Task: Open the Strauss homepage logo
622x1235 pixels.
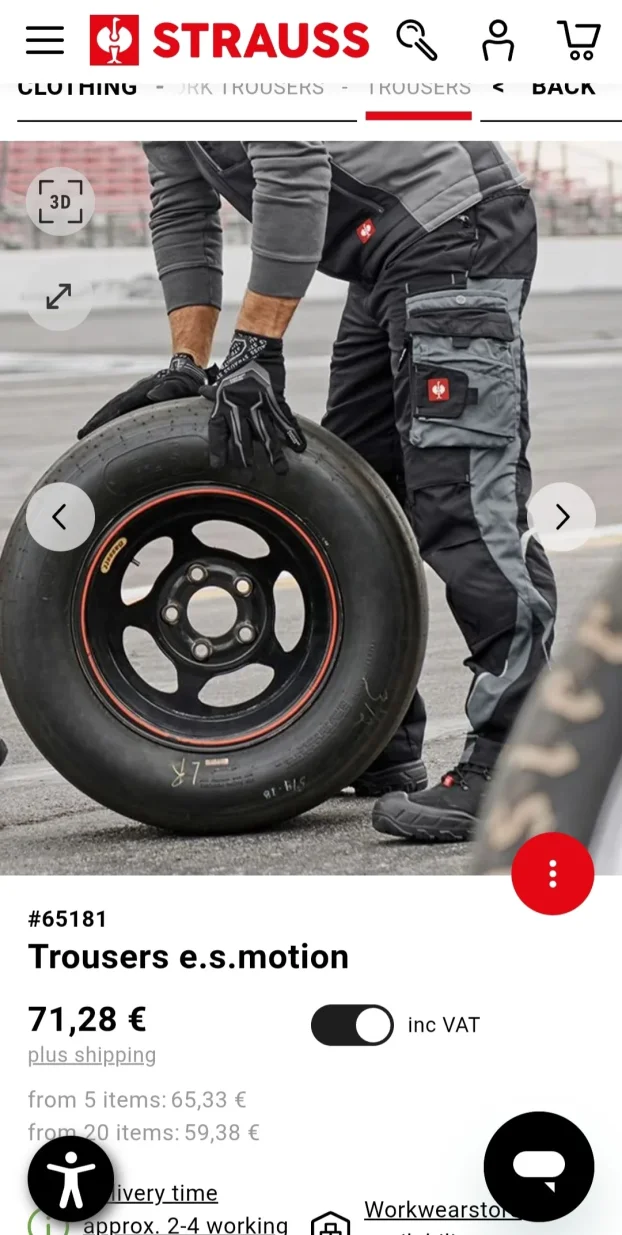Action: [230, 40]
